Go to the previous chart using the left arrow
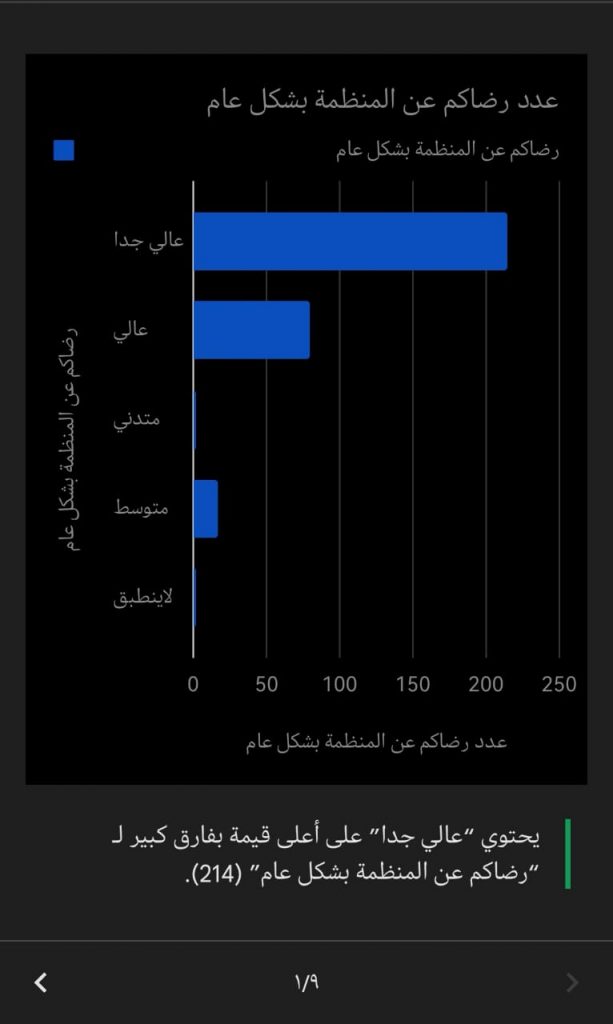This screenshot has height=1024, width=613. [41, 982]
